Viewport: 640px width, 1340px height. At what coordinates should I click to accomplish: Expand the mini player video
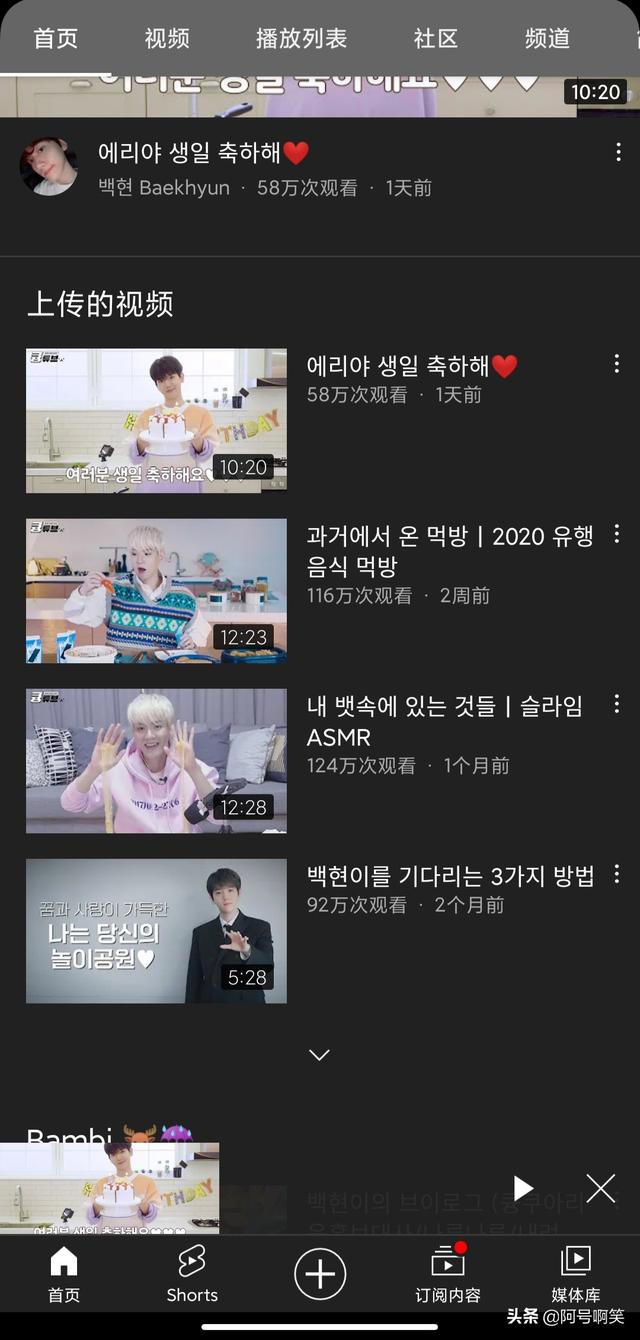109,1188
